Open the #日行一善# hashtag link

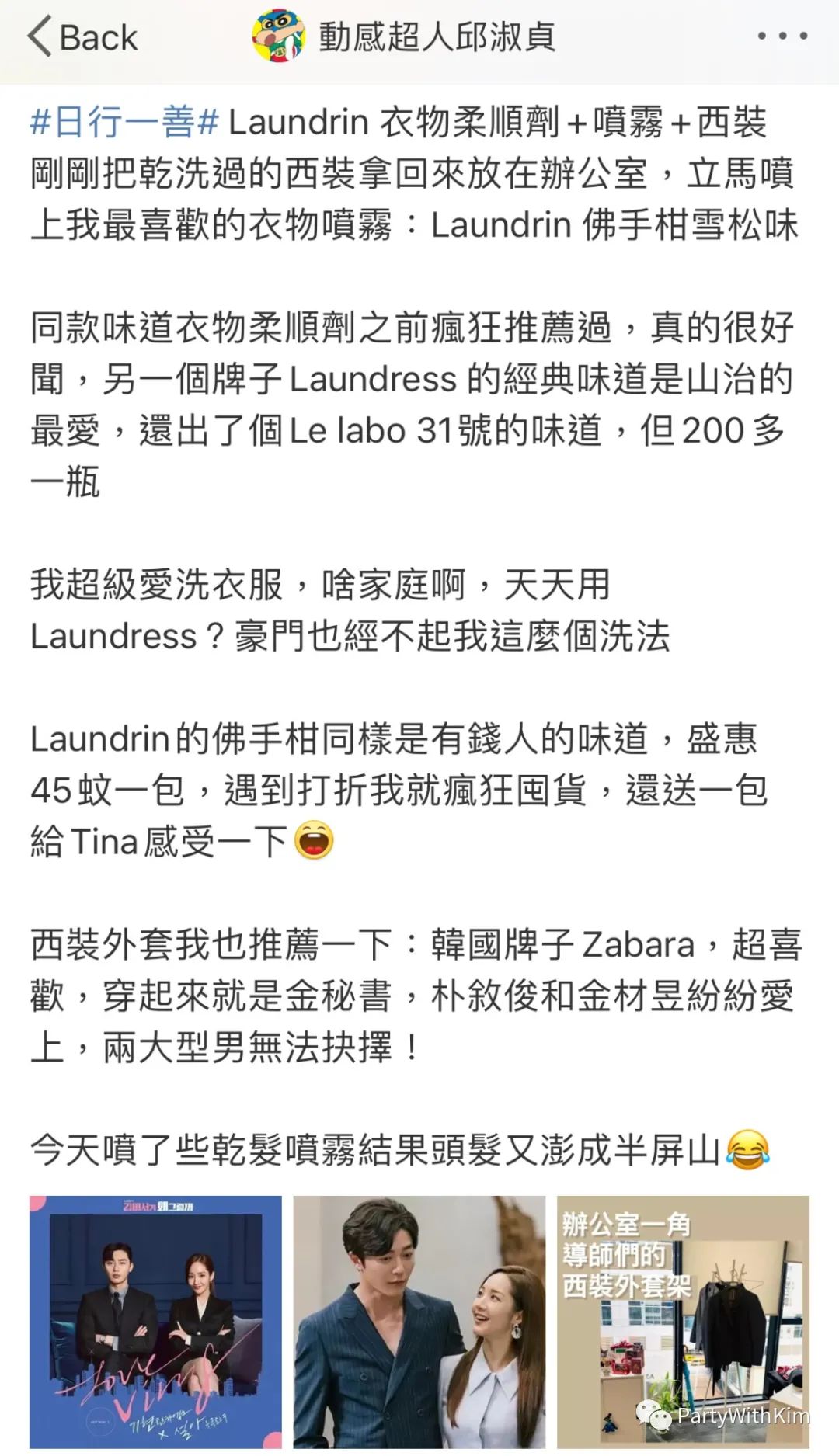coord(124,123)
